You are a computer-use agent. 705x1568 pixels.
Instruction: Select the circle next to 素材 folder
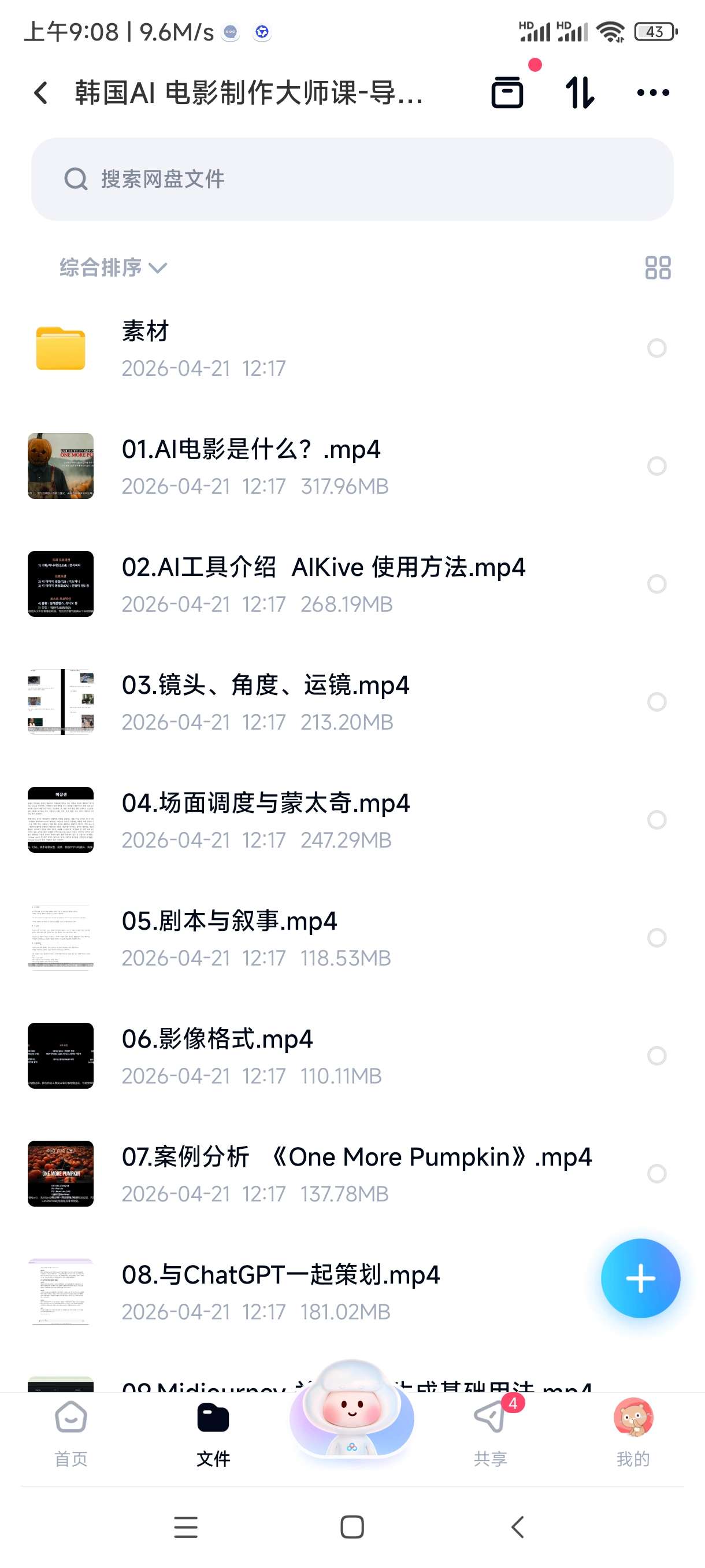click(656, 349)
